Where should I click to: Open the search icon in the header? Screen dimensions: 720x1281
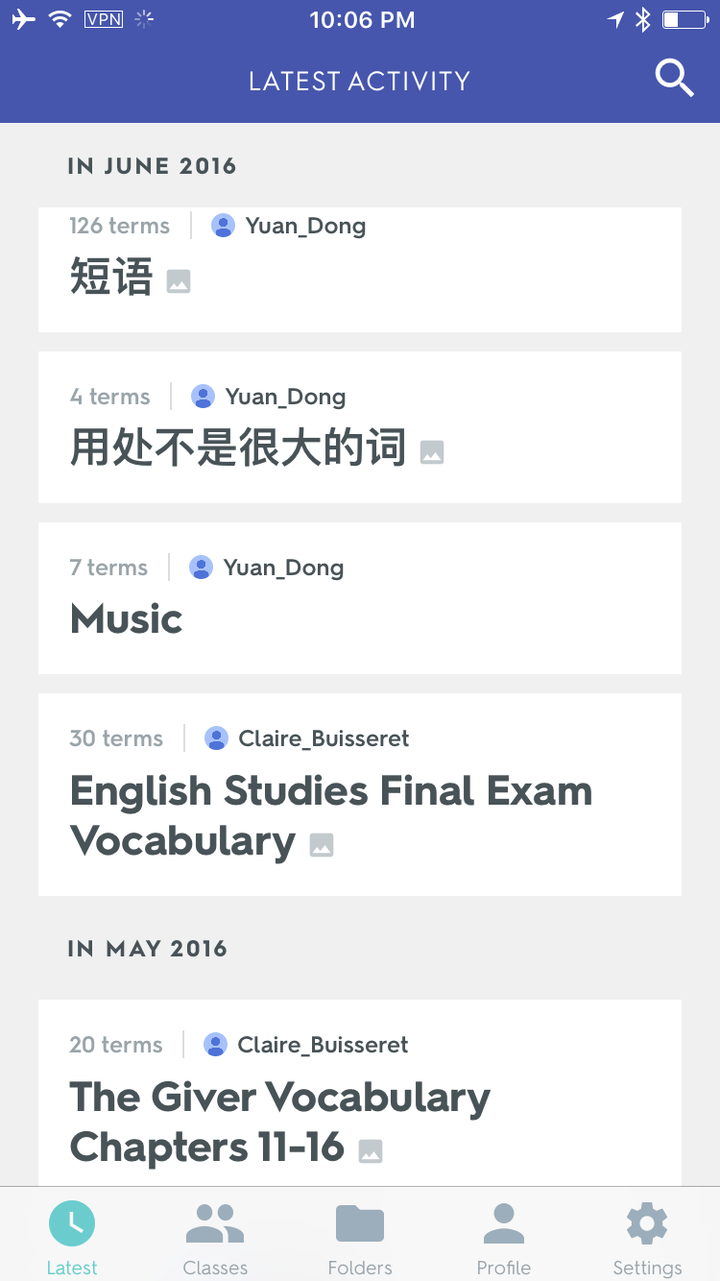(x=674, y=78)
